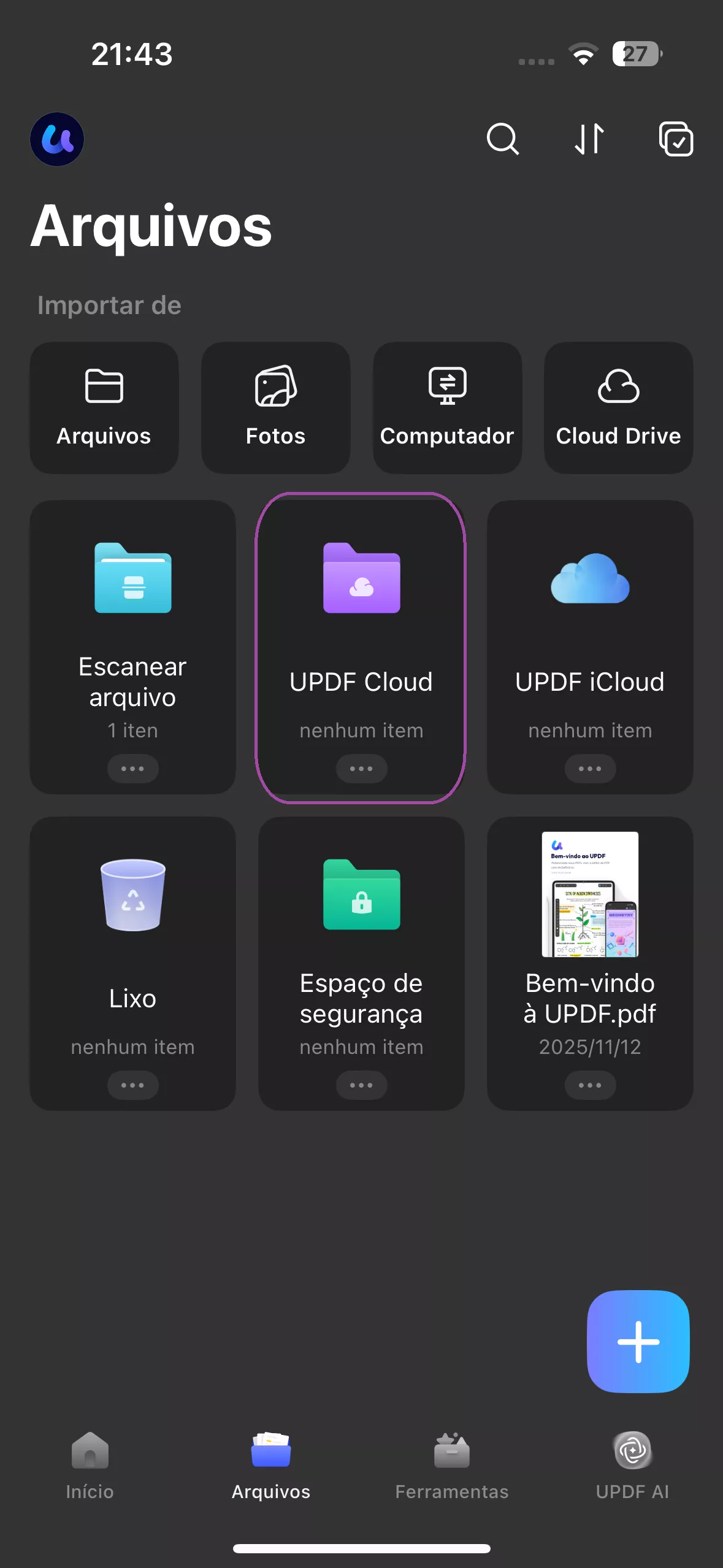Expand more options for UPDF Cloud
This screenshot has width=723, height=1568.
click(x=361, y=769)
